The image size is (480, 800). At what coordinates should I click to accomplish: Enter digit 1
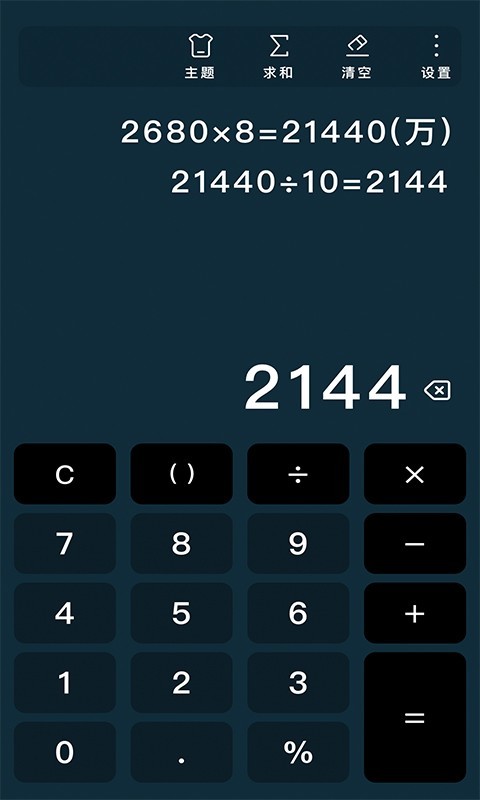65,683
